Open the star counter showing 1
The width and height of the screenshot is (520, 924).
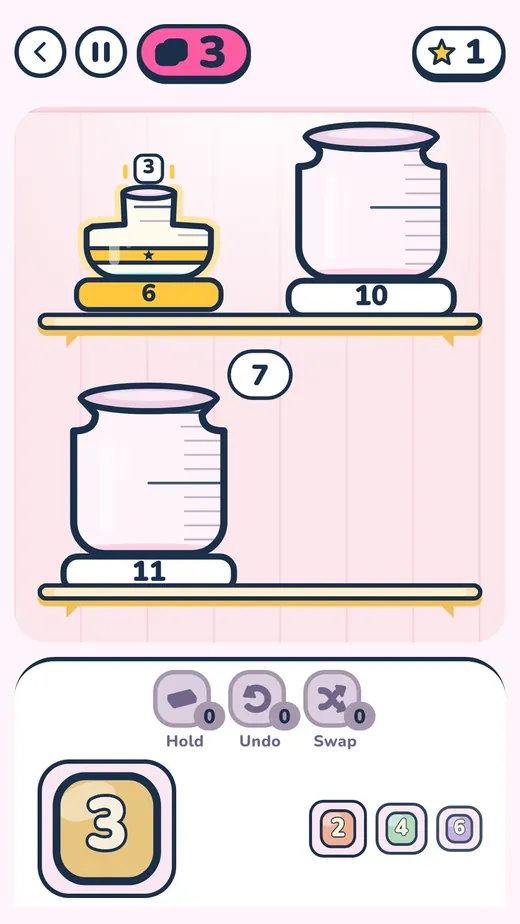click(x=459, y=54)
